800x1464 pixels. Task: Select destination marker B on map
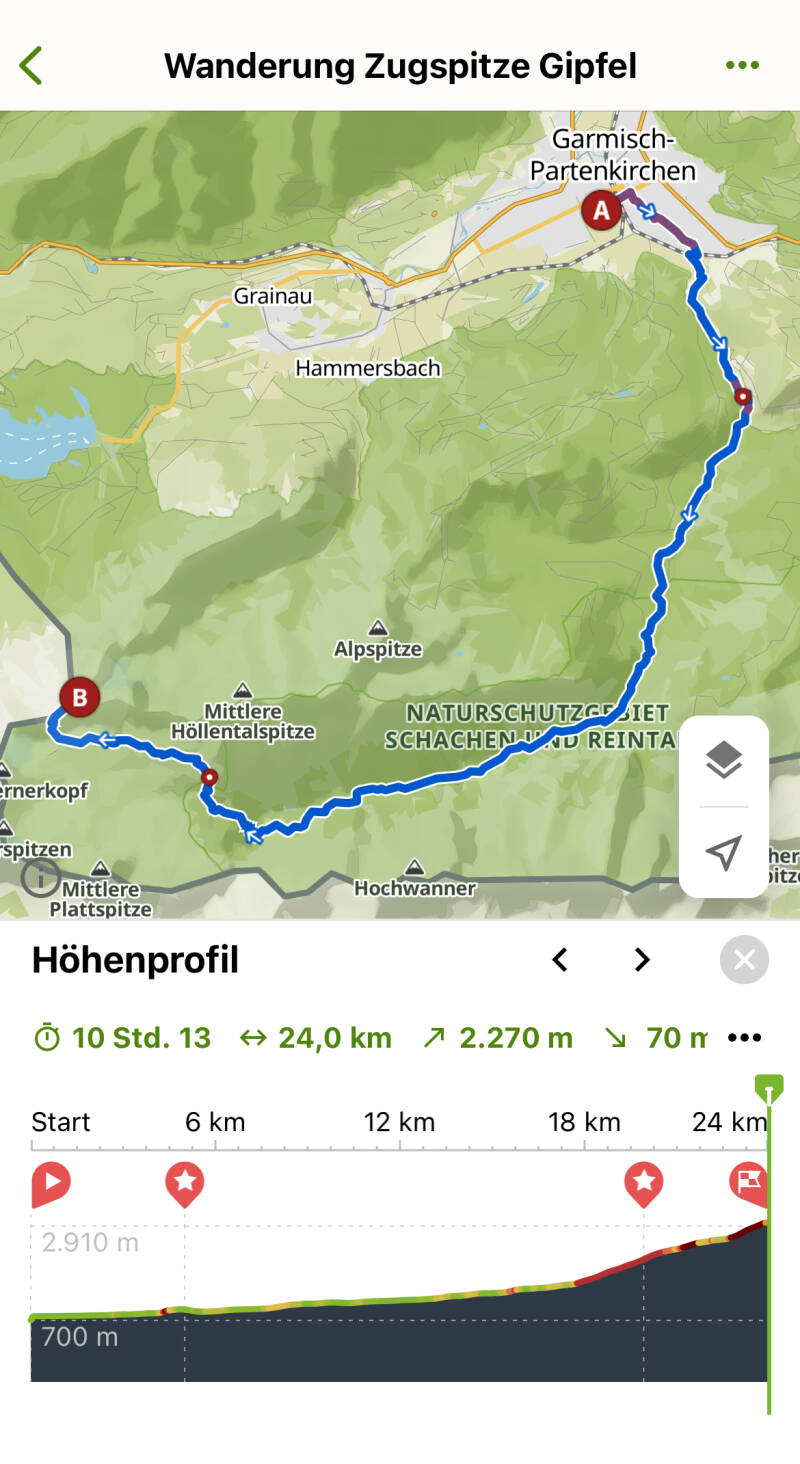pos(79,697)
